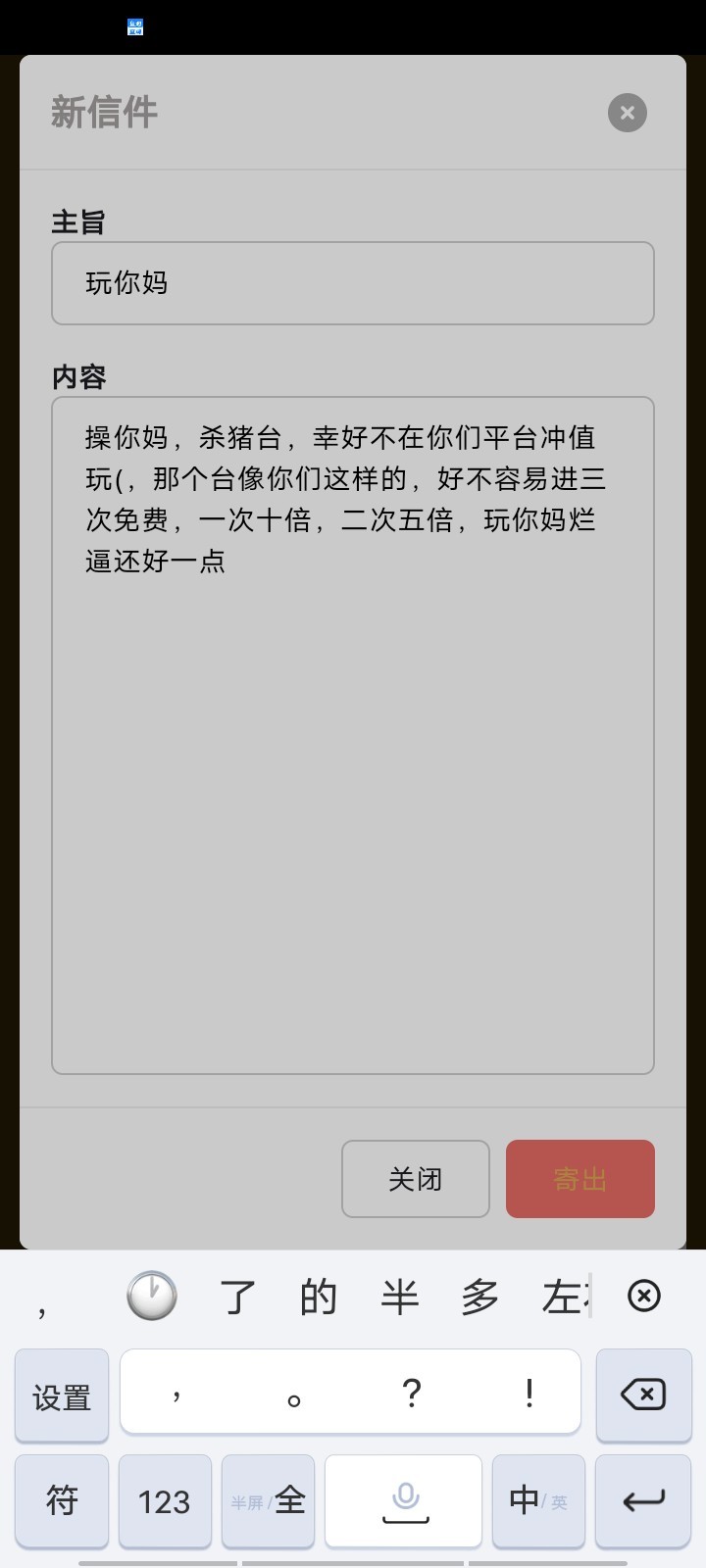Open keyboard 设置 settings

(x=62, y=1396)
